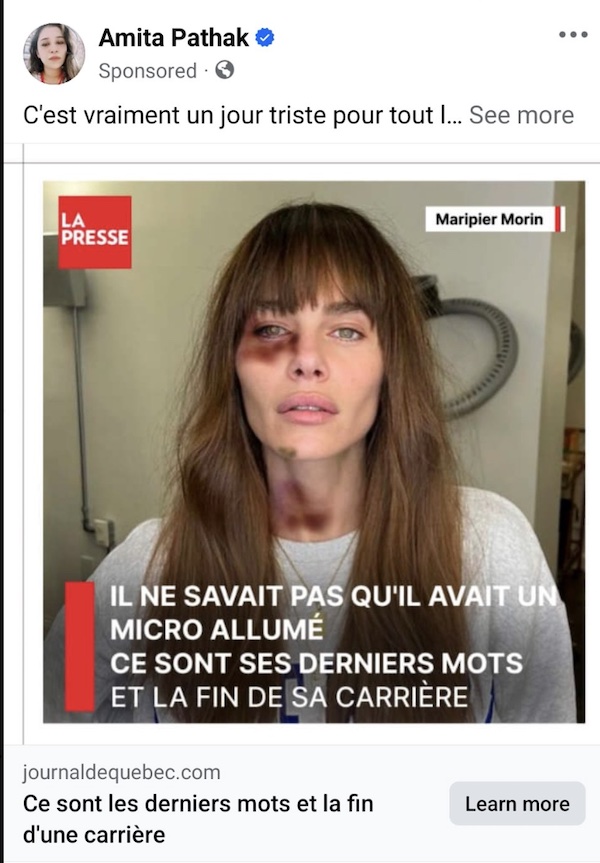Open the Amita Pathak page name

pyautogui.click(x=173, y=38)
